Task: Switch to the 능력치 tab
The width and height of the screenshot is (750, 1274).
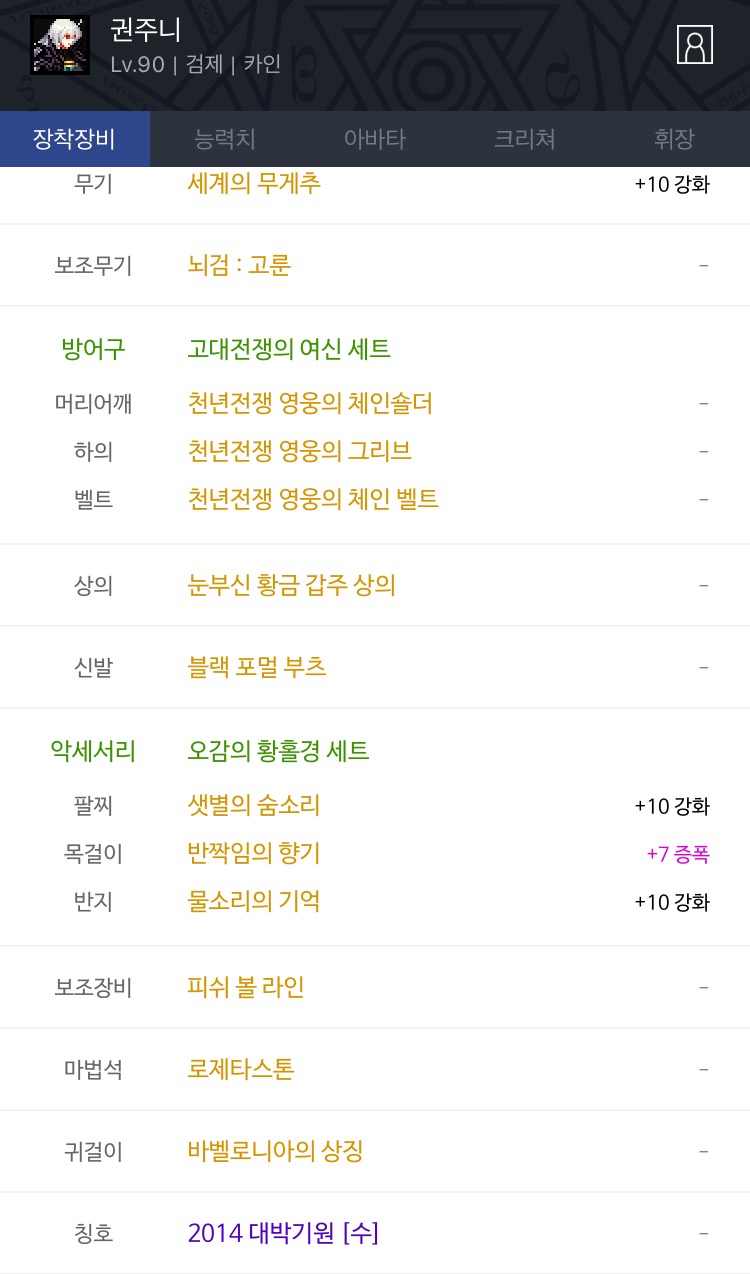Action: [x=225, y=139]
